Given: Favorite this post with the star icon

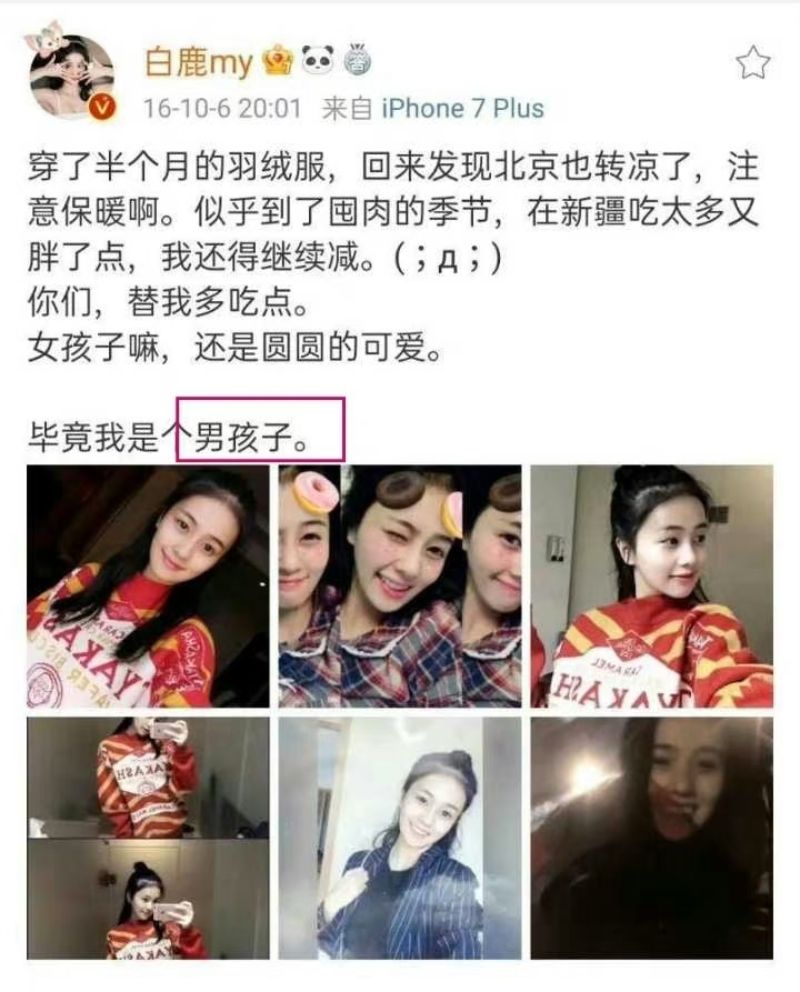Looking at the screenshot, I should point(752,64).
